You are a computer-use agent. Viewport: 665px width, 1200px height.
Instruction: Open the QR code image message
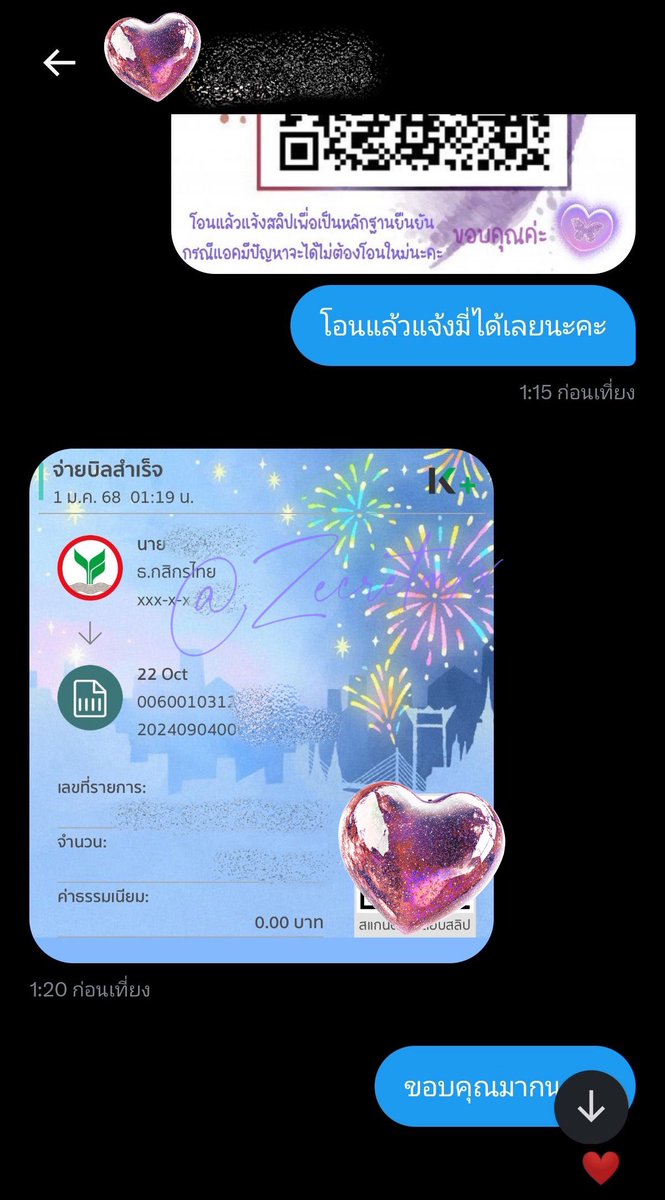403,192
